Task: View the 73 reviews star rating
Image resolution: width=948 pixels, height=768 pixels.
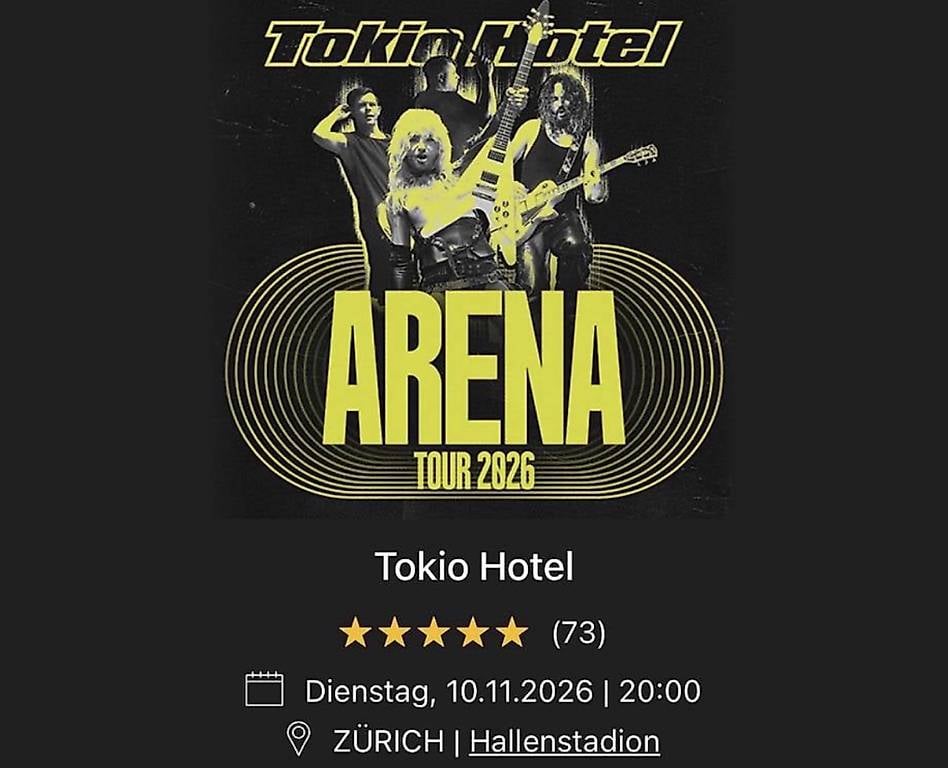Action: pos(472,633)
